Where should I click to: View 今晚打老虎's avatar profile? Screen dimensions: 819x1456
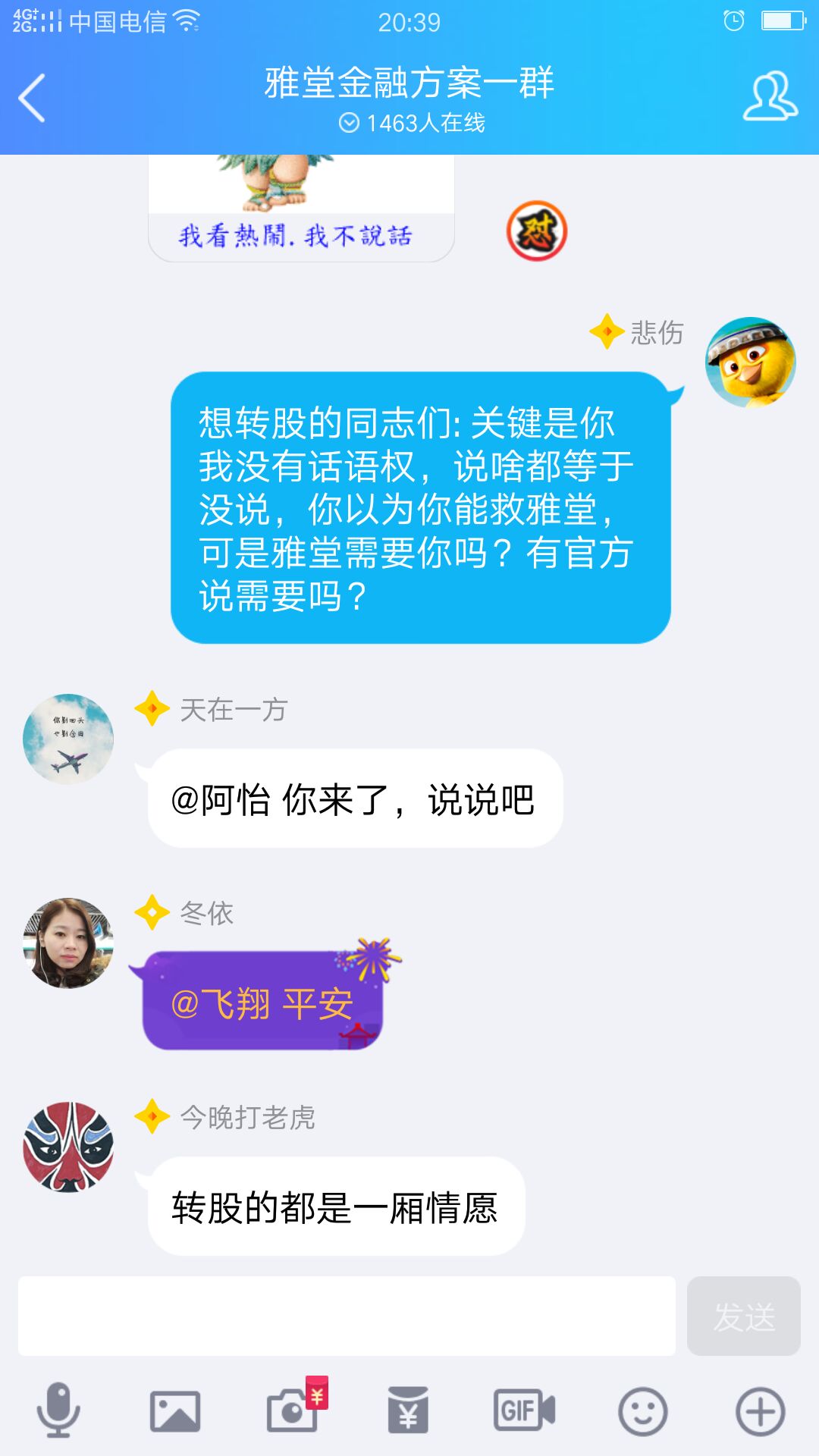[68, 1147]
